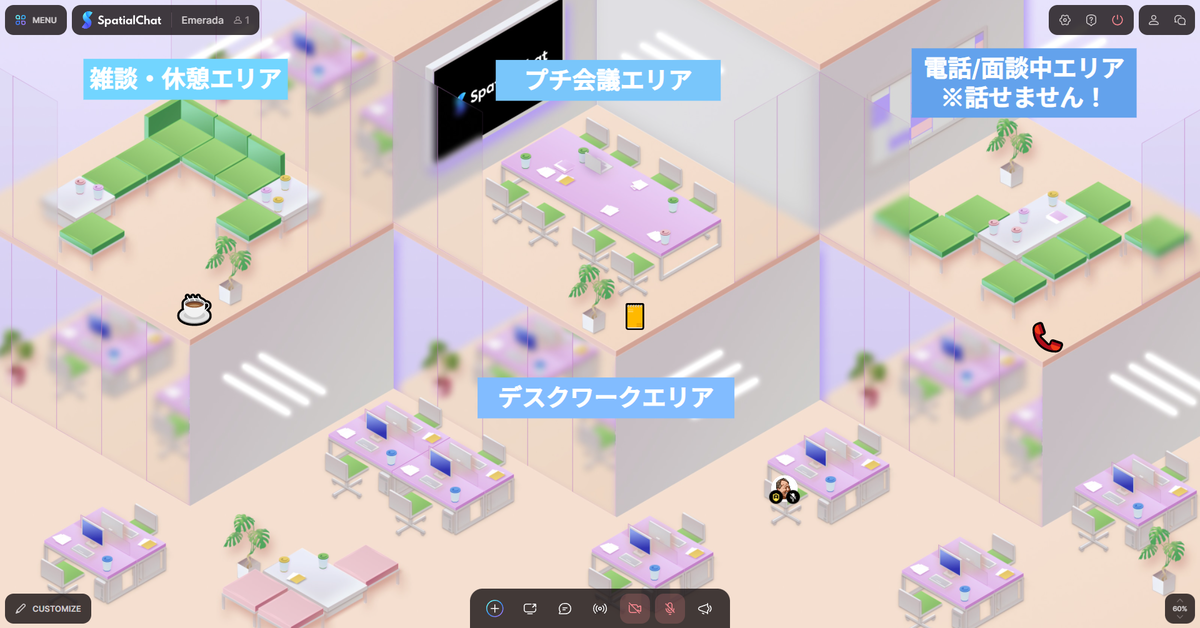Open the chat panel icon

[1179, 20]
